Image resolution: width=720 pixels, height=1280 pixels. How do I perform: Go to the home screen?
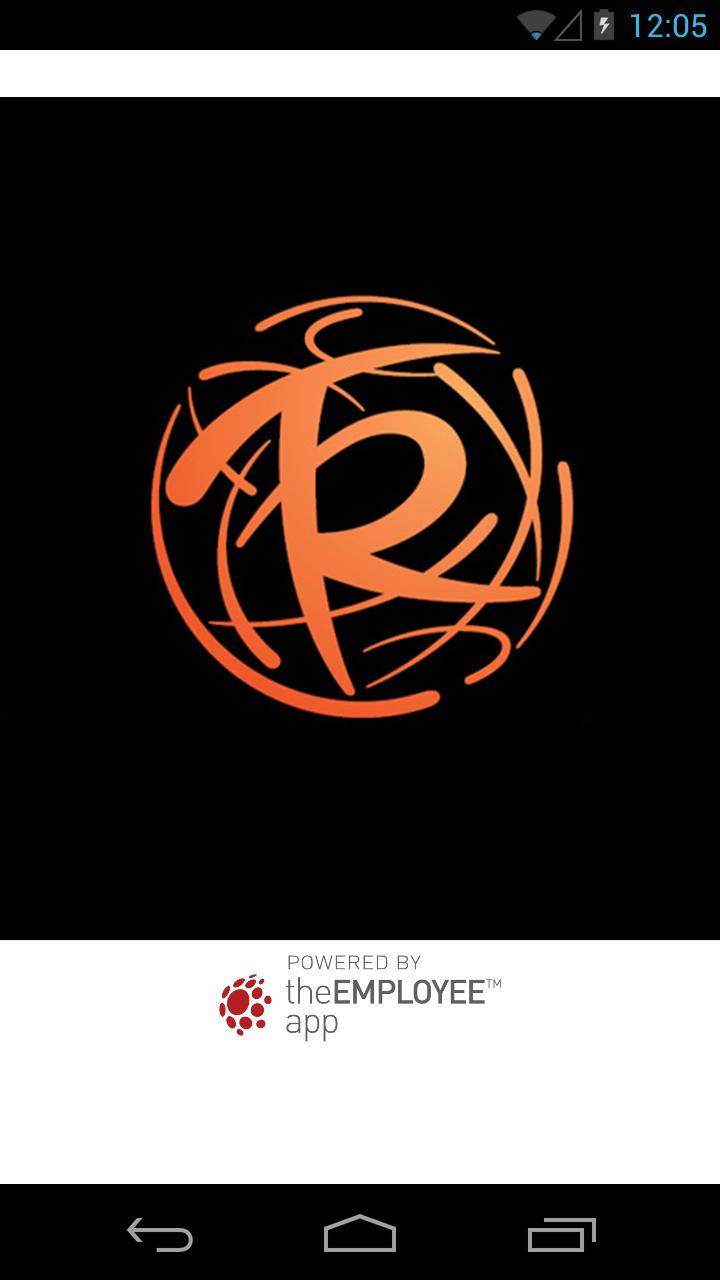(x=360, y=1233)
